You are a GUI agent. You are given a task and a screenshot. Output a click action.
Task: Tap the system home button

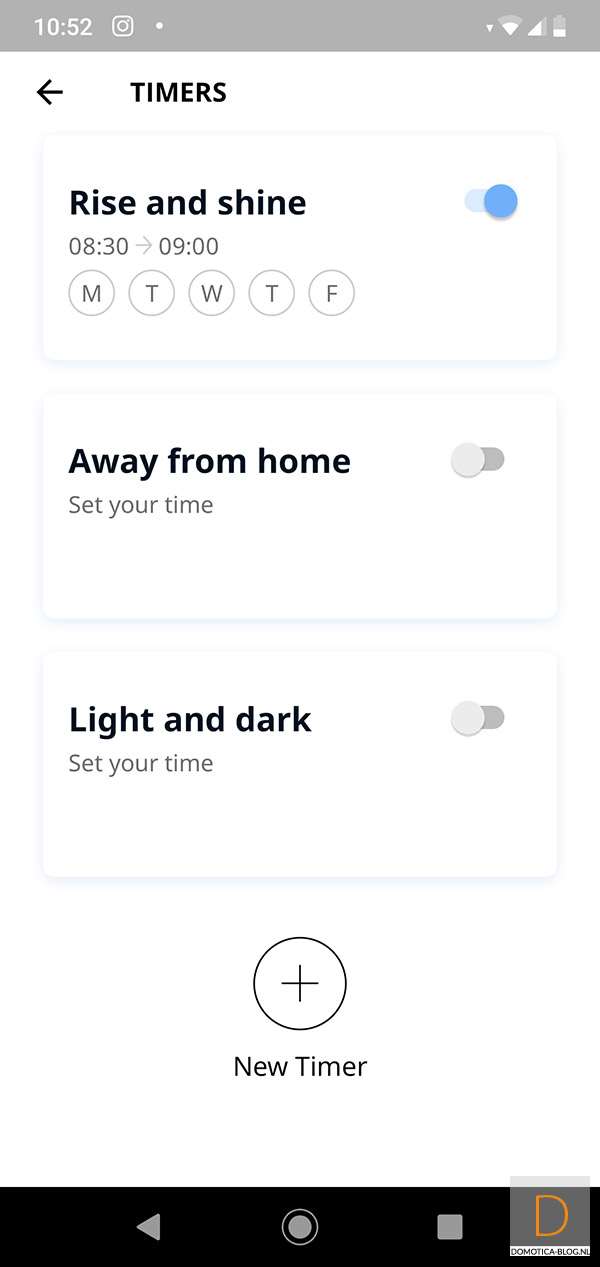click(x=300, y=1226)
